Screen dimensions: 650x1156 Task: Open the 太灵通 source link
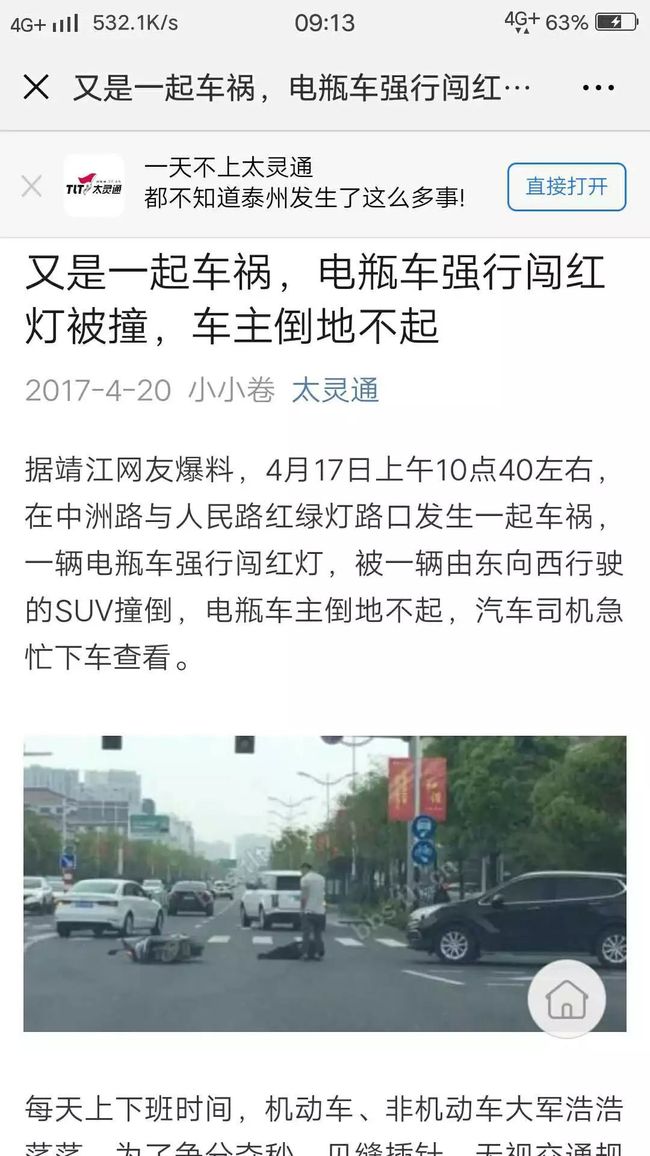coord(335,390)
